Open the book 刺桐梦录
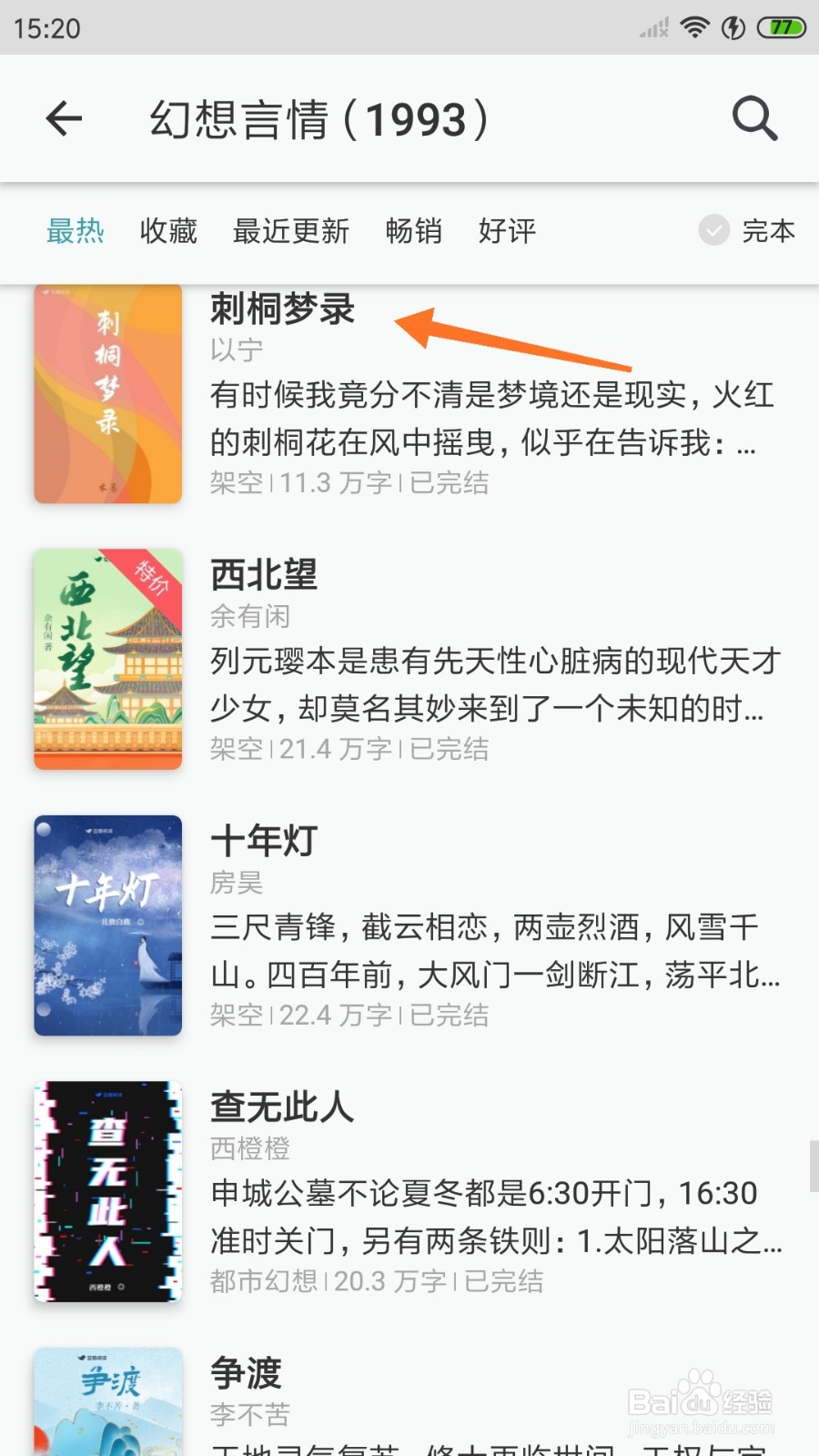Screen dimensions: 819x1456 pos(409,393)
